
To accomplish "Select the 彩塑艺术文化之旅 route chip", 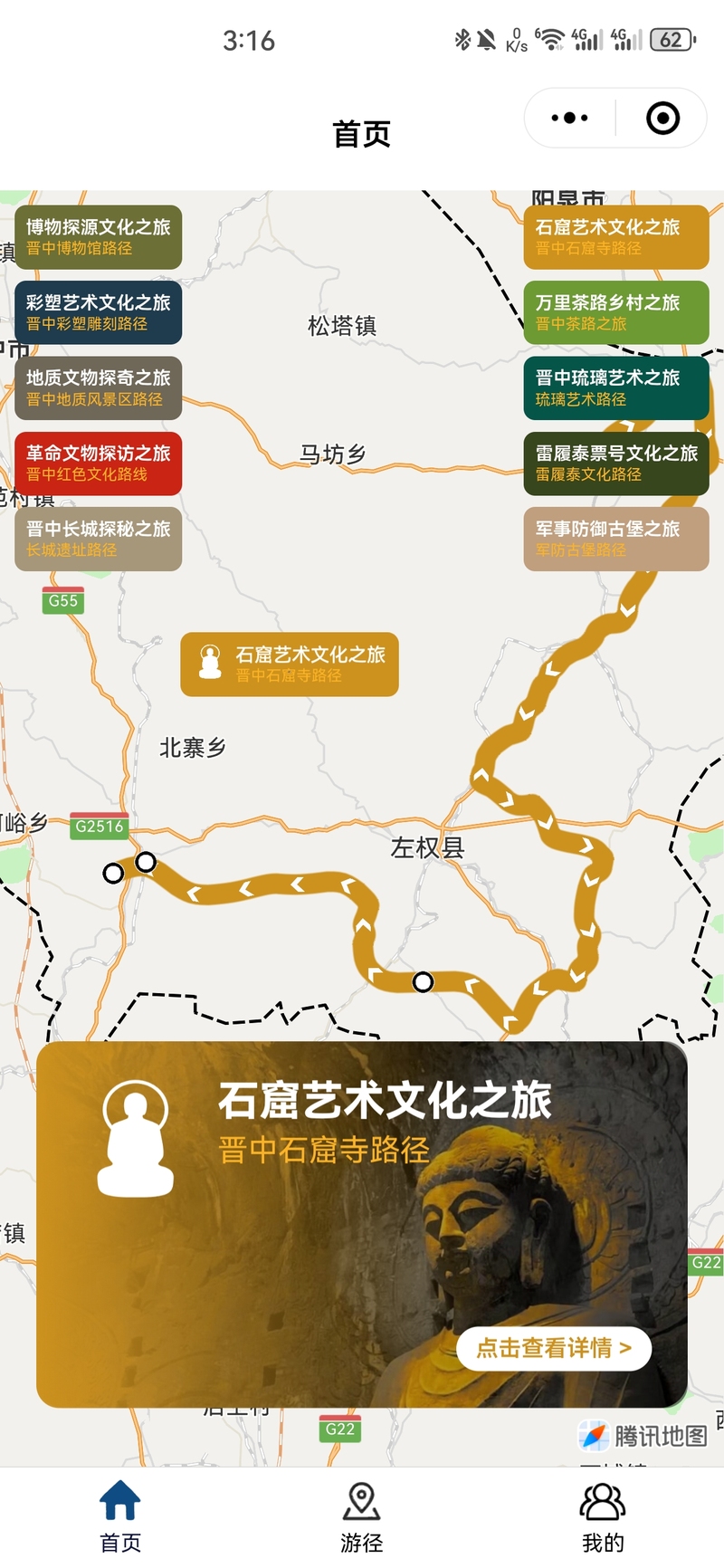I will pos(98,312).
